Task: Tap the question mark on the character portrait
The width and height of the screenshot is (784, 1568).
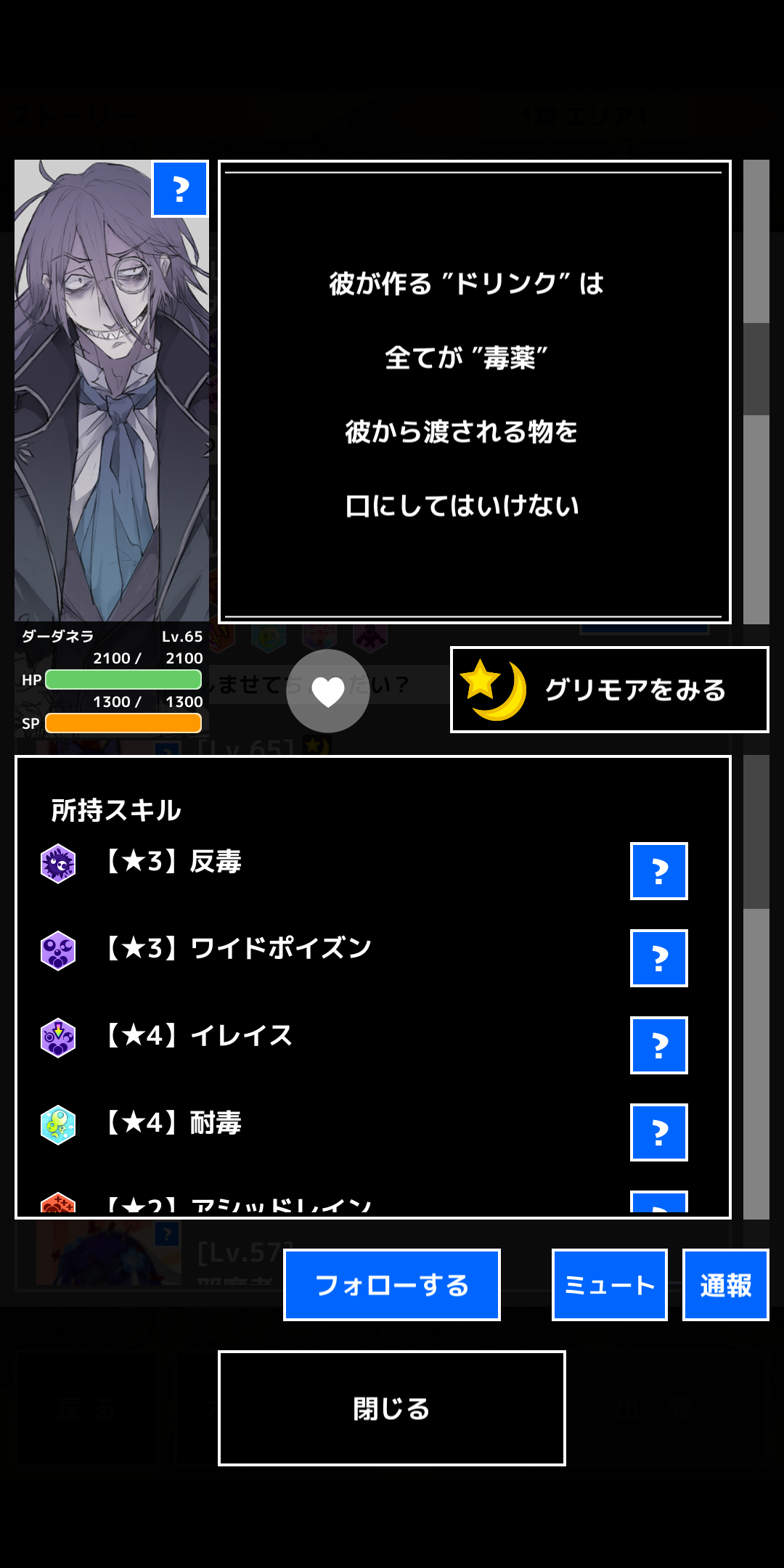Action: click(180, 189)
